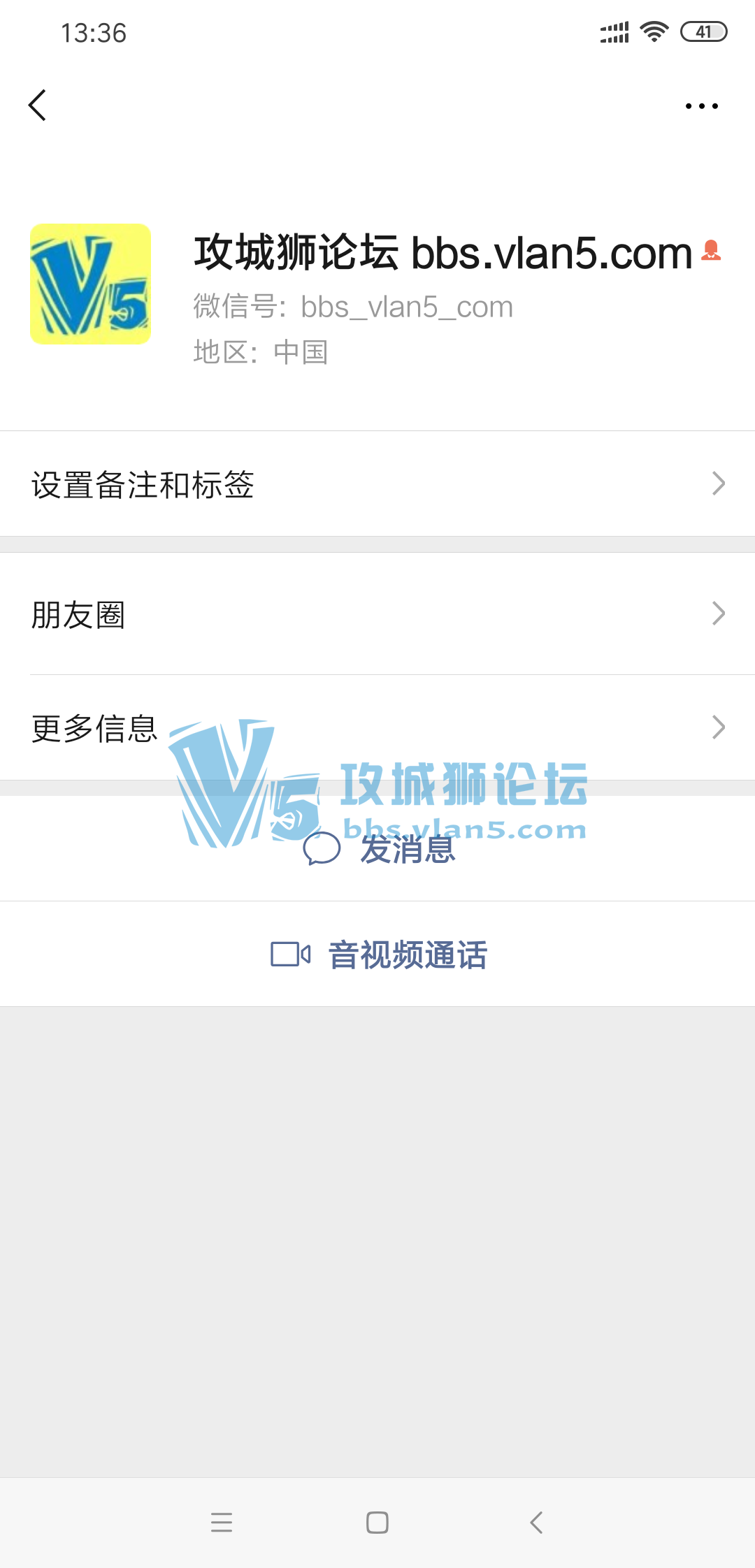Go back using the top-left arrow
Screen dimensions: 755x1568
(38, 106)
